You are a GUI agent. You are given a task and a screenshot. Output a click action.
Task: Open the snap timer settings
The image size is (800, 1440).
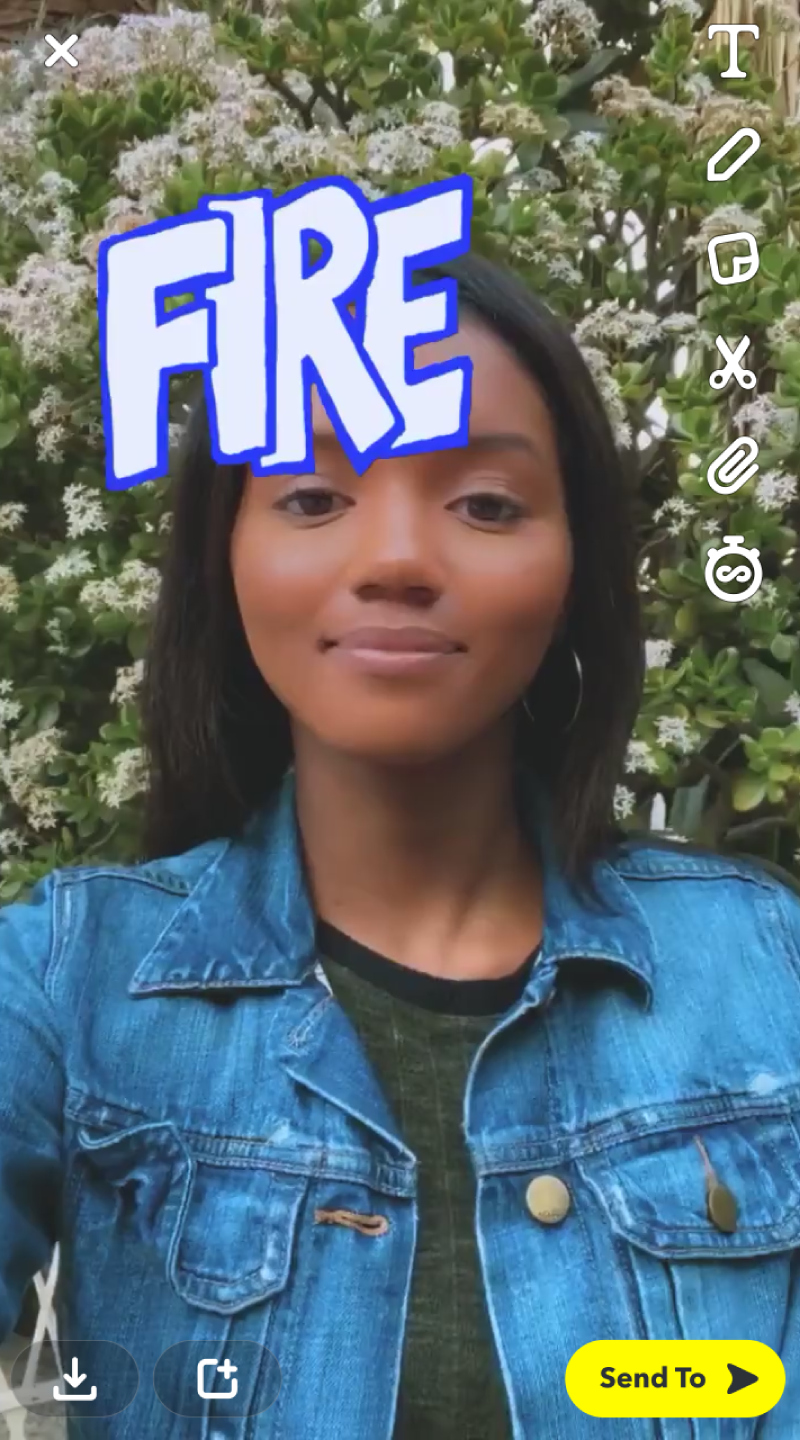733,570
